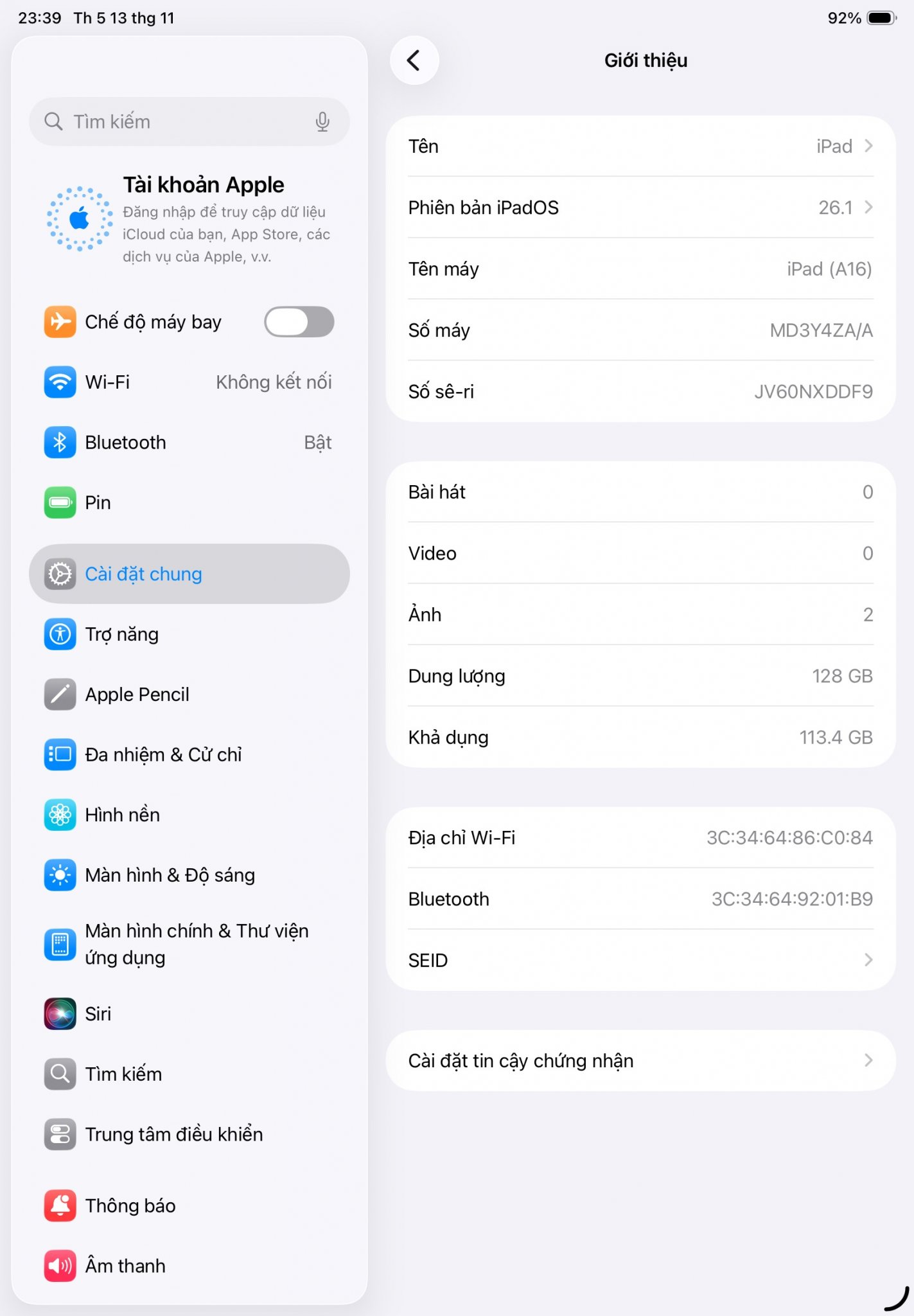Tap the microphone dictation icon
The height and width of the screenshot is (1316, 914).
[322, 121]
